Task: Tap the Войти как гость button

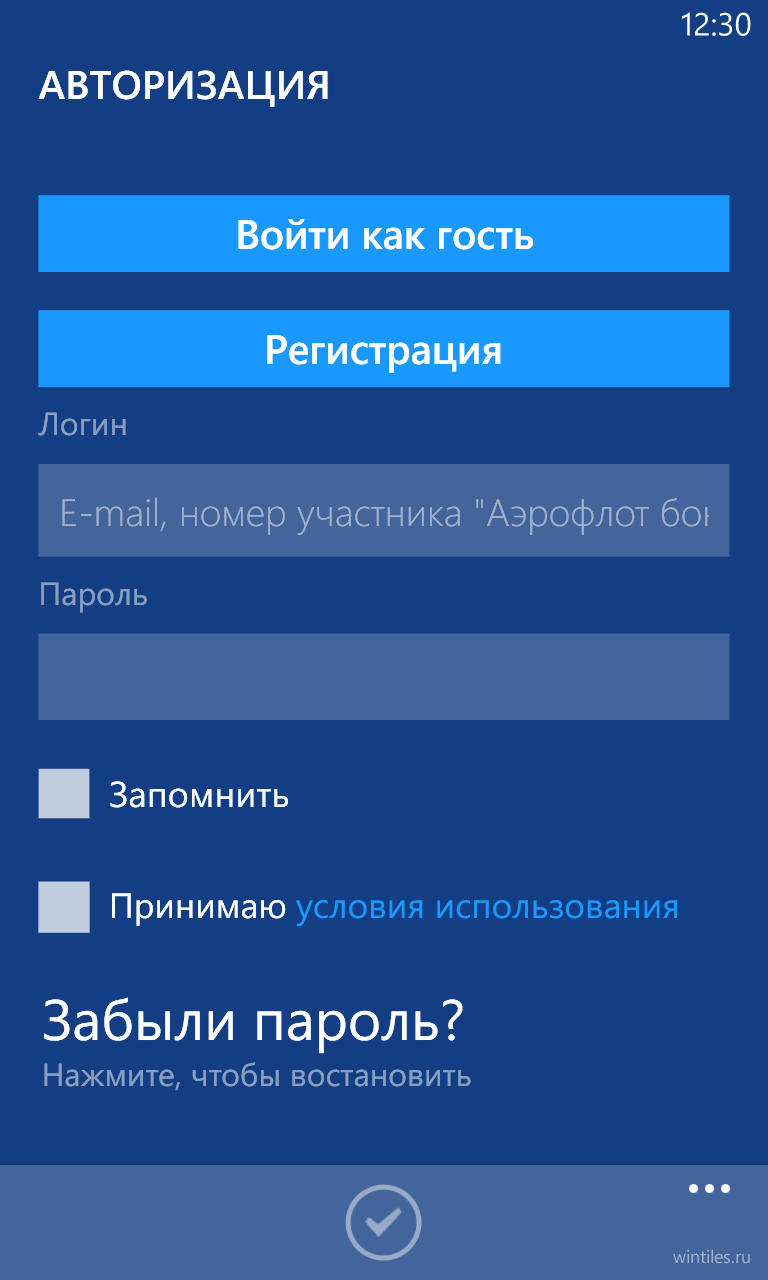Action: [x=384, y=234]
